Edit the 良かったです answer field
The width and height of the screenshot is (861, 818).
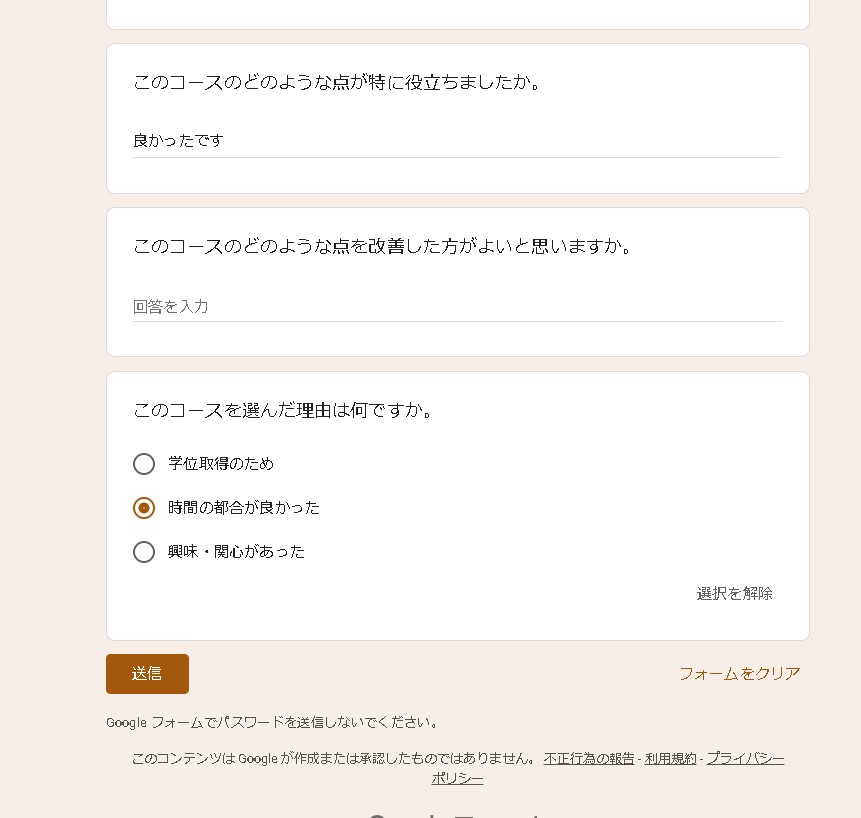point(456,141)
